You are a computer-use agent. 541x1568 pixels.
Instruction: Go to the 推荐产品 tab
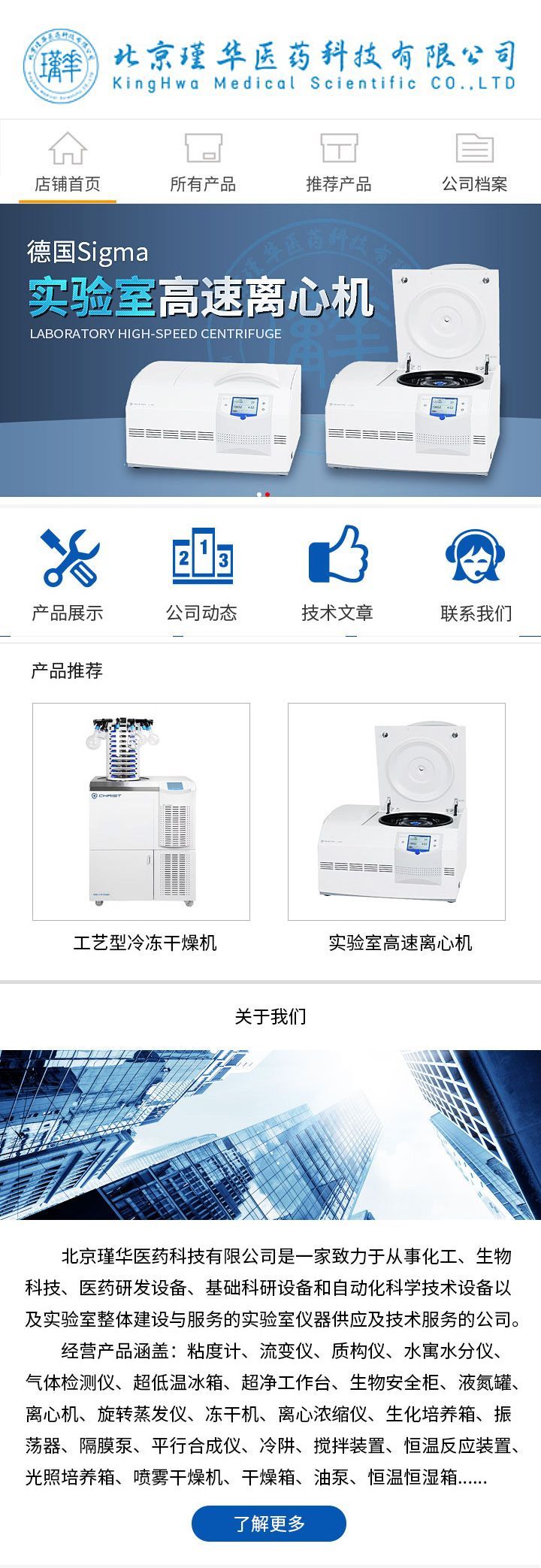338,163
